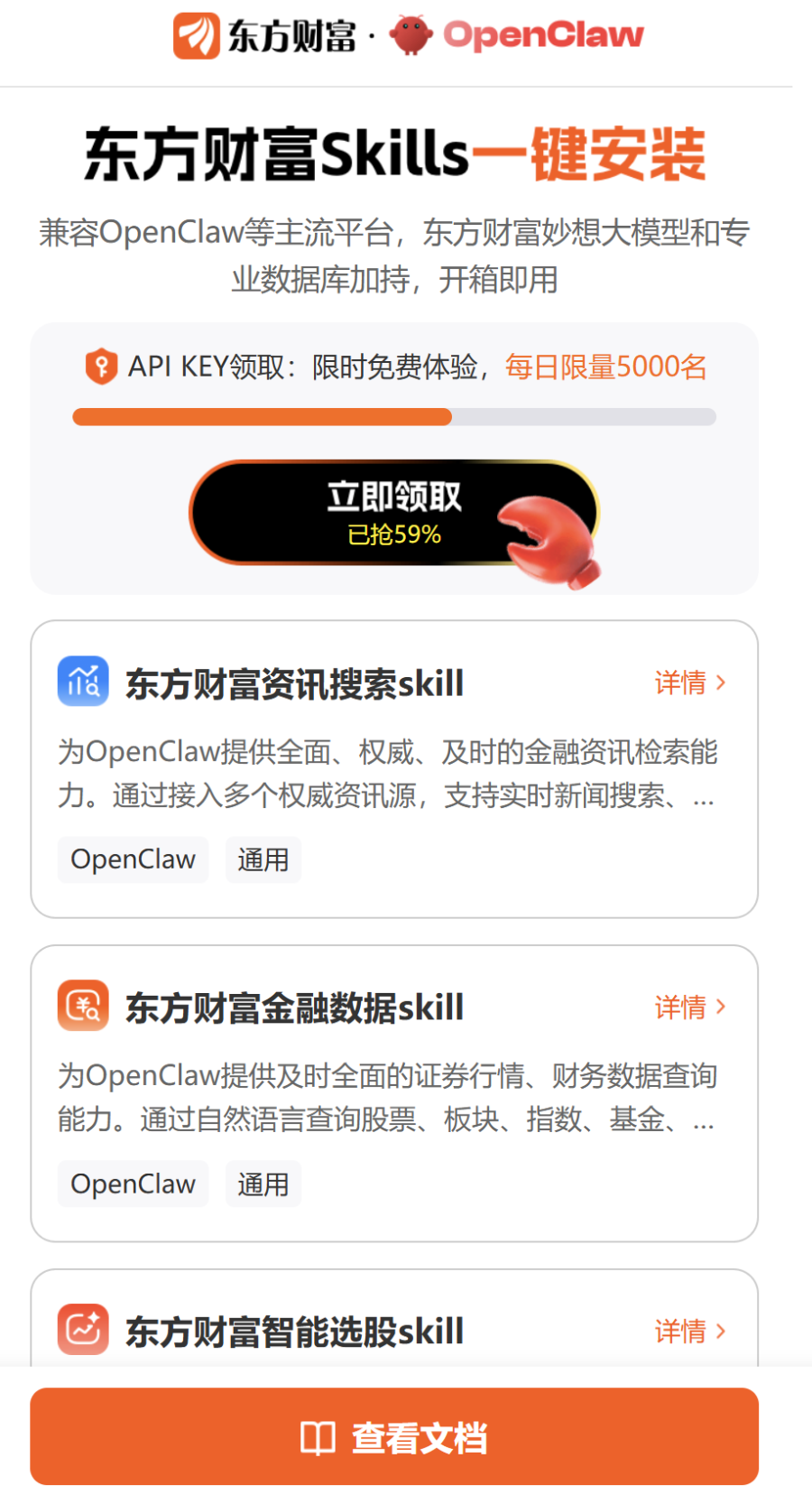This screenshot has width=812, height=1495.
Task: Tap 立即领取 to claim API key
Action: [394, 513]
